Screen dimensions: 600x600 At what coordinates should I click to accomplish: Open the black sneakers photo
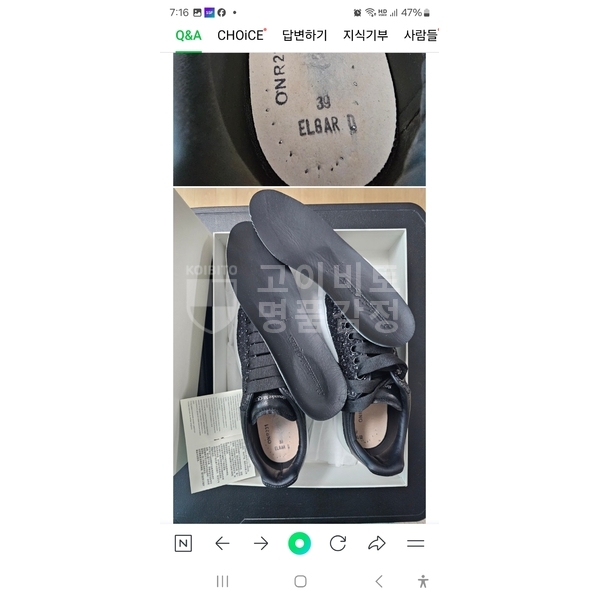(299, 355)
